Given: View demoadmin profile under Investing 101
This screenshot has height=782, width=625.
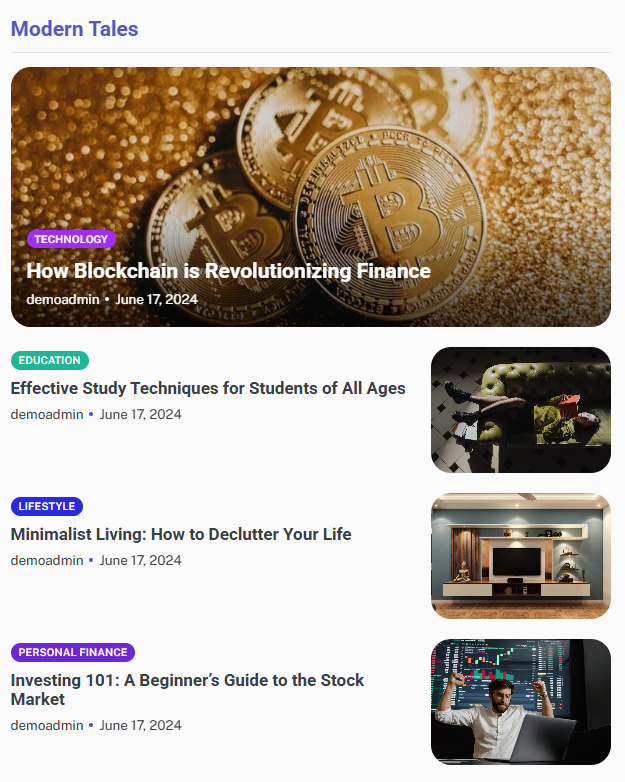Looking at the screenshot, I should pyautogui.click(x=47, y=725).
